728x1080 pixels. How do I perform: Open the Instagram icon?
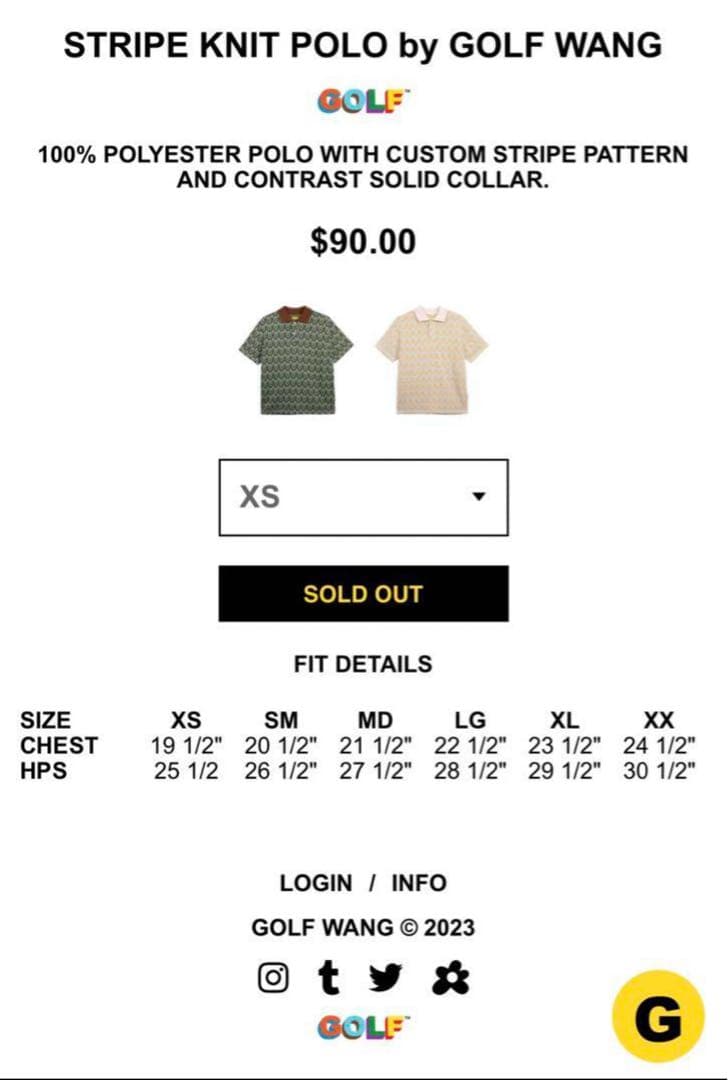(273, 977)
